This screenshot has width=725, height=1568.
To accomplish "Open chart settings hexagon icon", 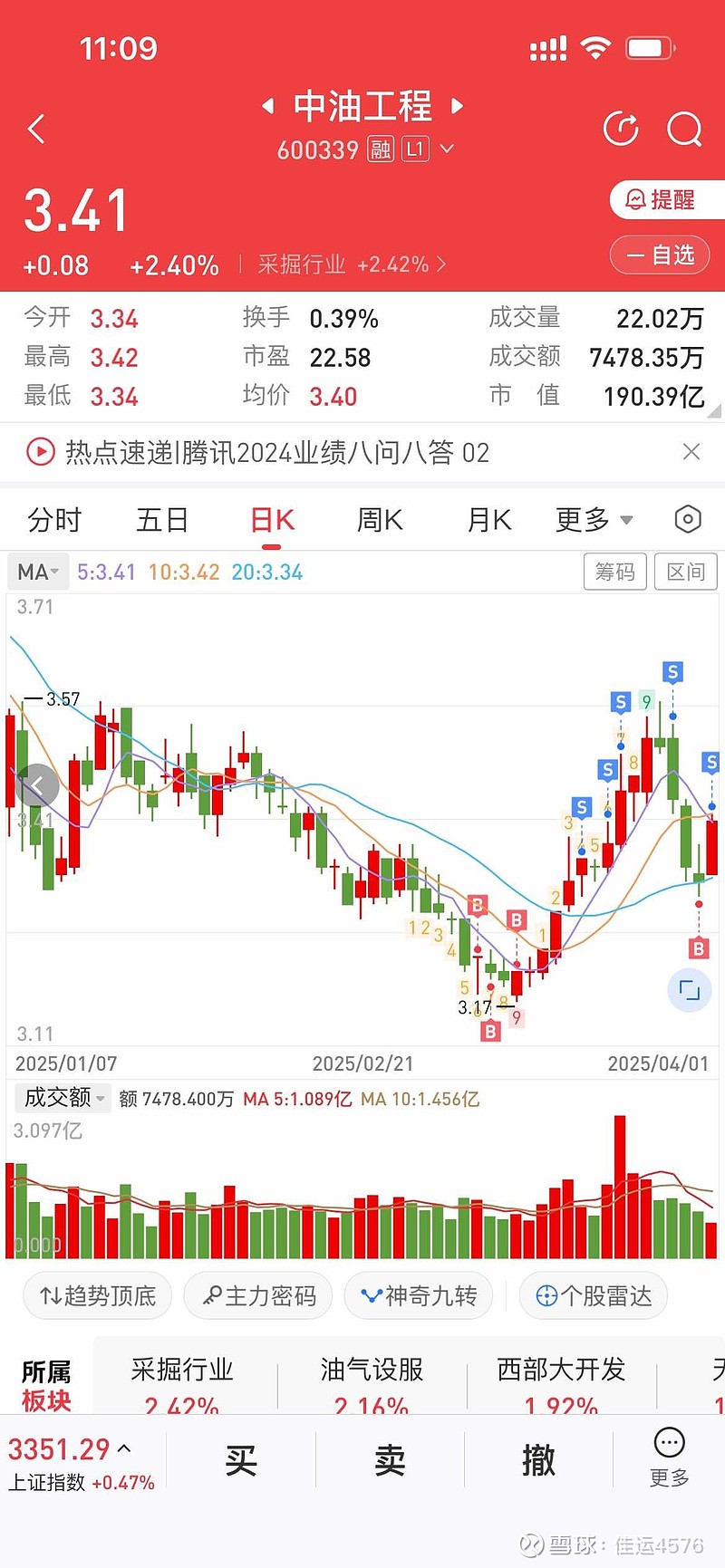I will [x=688, y=519].
